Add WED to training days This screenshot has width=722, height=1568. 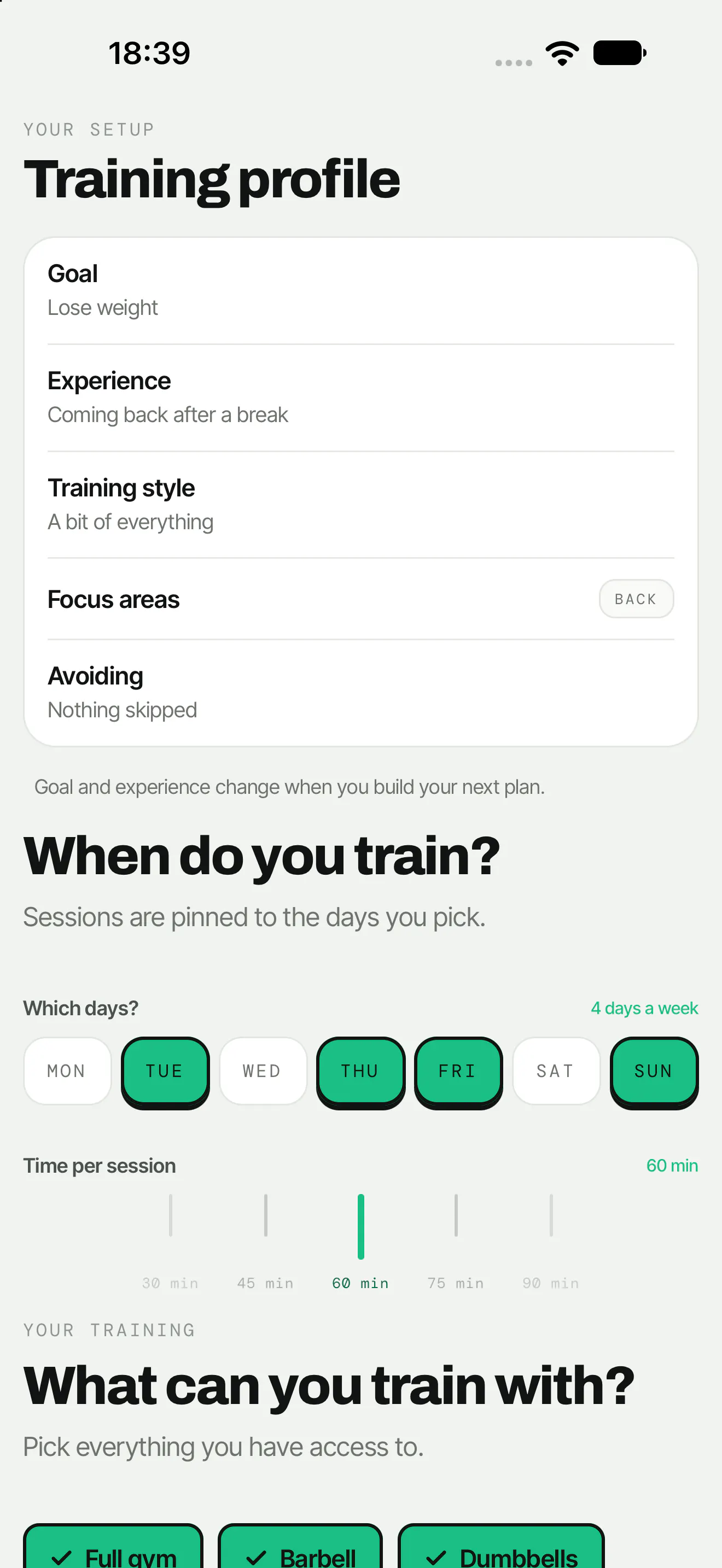pos(263,1070)
